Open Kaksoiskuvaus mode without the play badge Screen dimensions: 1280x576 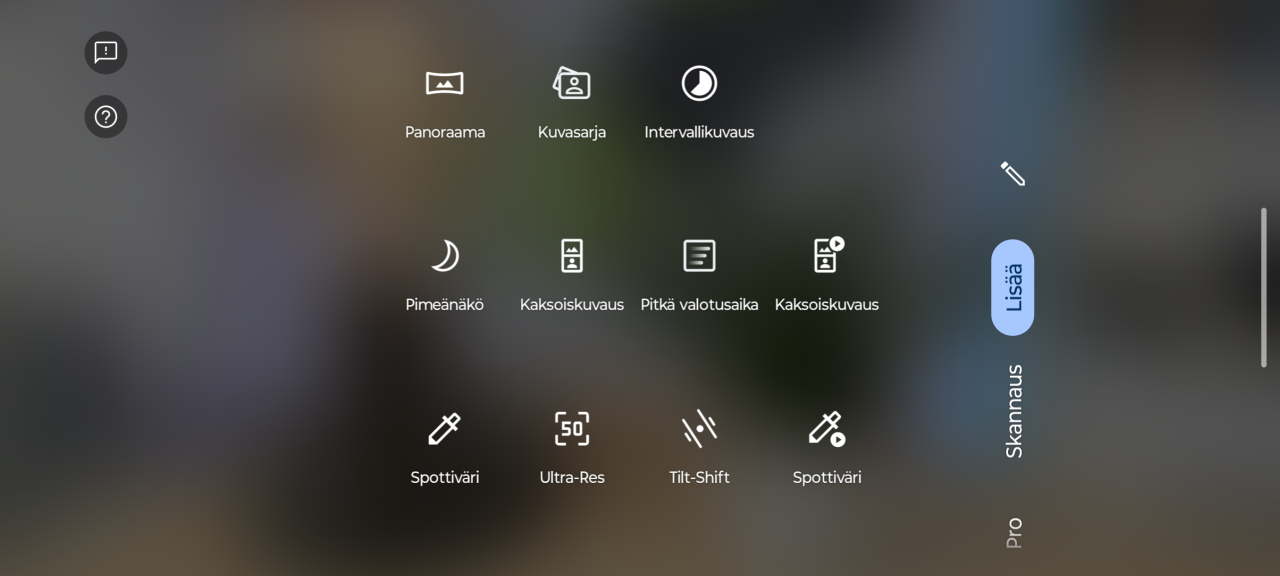pyautogui.click(x=572, y=273)
